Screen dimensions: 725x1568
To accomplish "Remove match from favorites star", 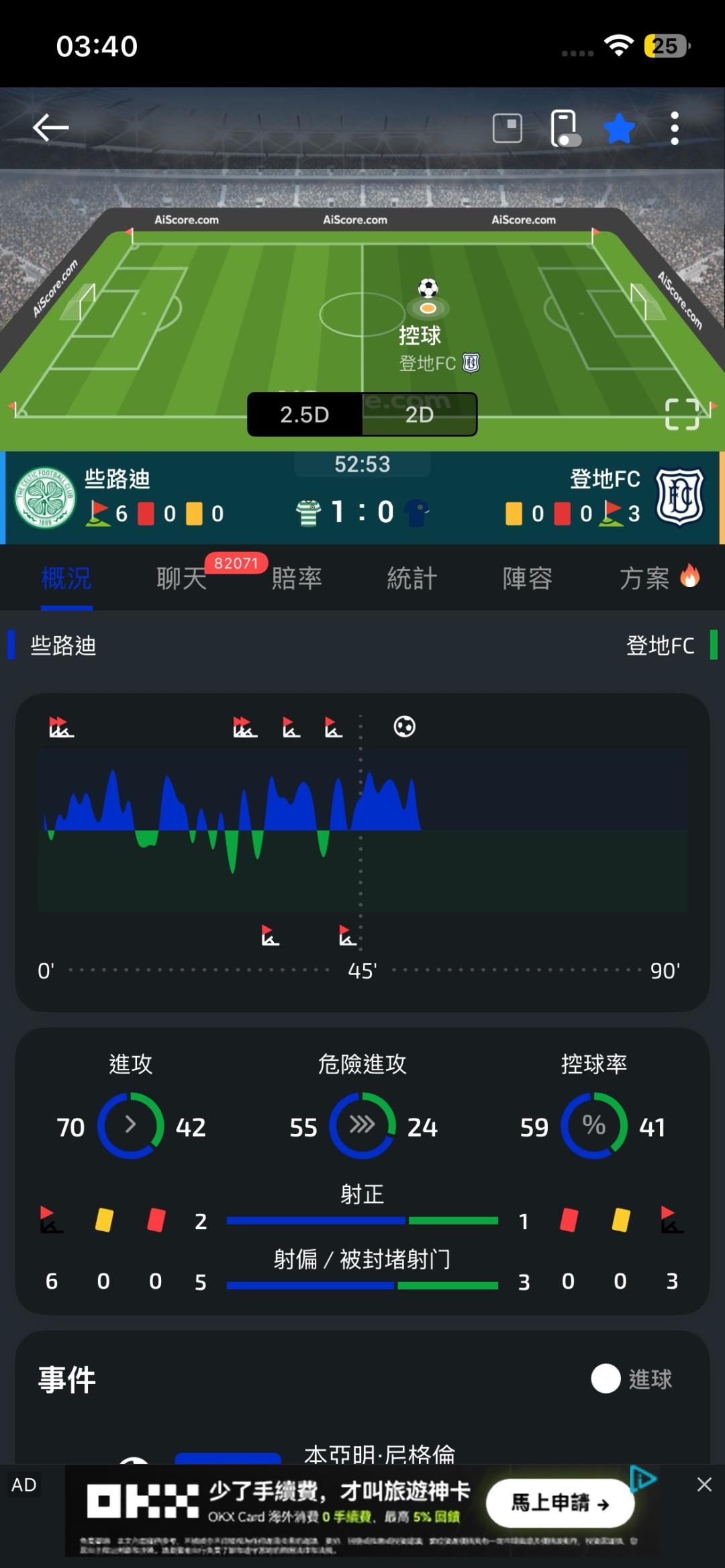I will coord(619,128).
